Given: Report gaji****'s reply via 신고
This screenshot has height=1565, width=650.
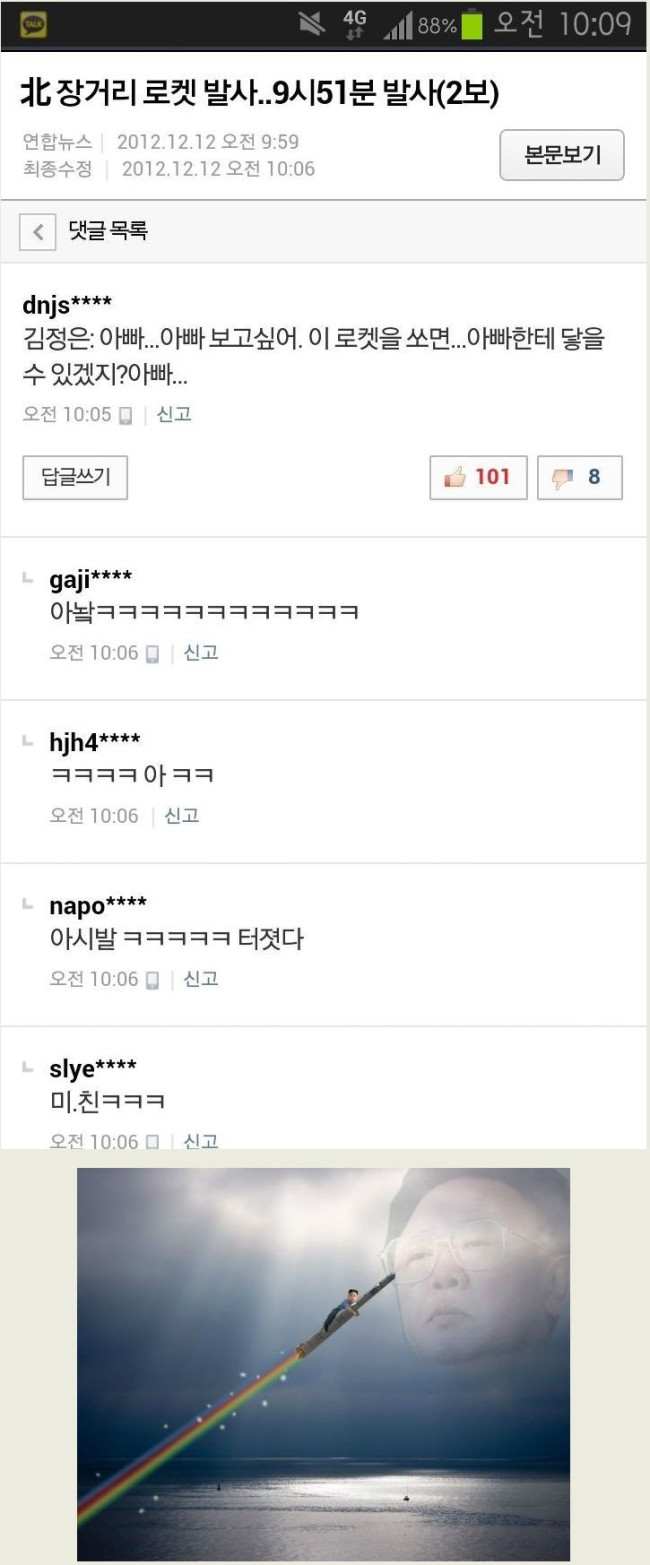Looking at the screenshot, I should (201, 653).
